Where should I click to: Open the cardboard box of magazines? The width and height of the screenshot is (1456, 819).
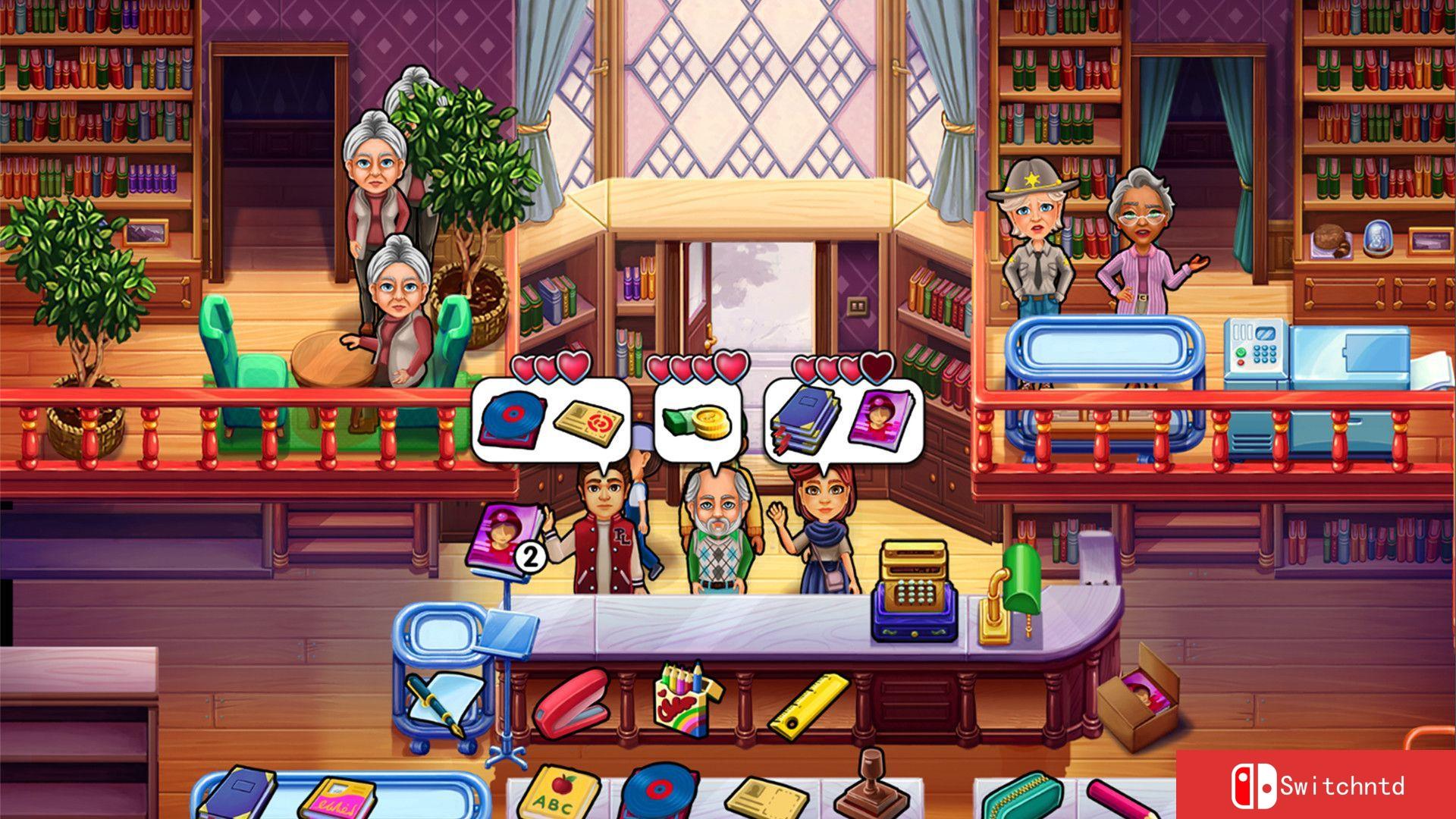[1141, 696]
